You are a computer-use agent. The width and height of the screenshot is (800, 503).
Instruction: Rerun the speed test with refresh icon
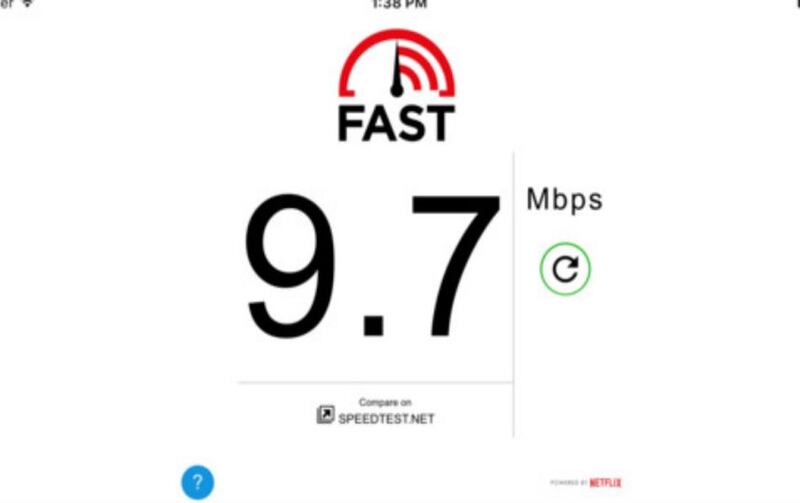[x=565, y=269]
